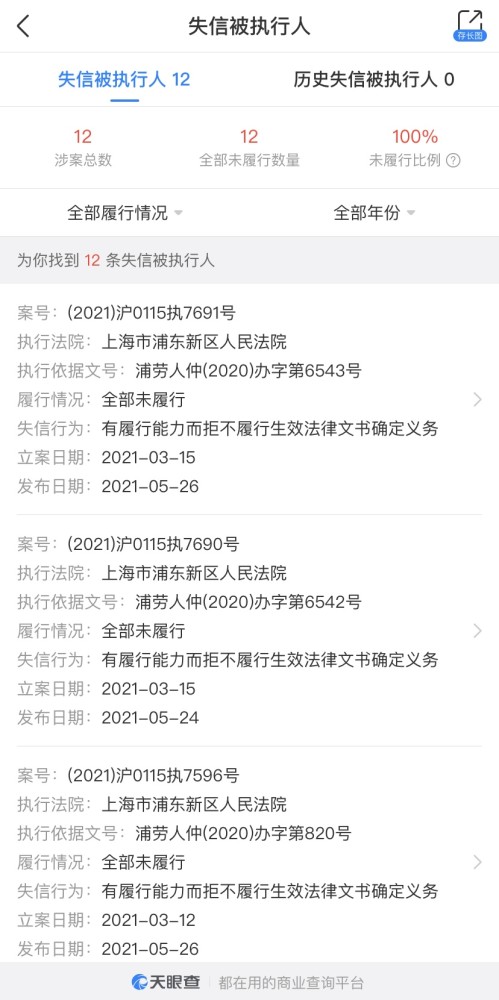Open case (2021)沪0115执7691号 details
Screen dimensions: 499x1000
pos(250,399)
